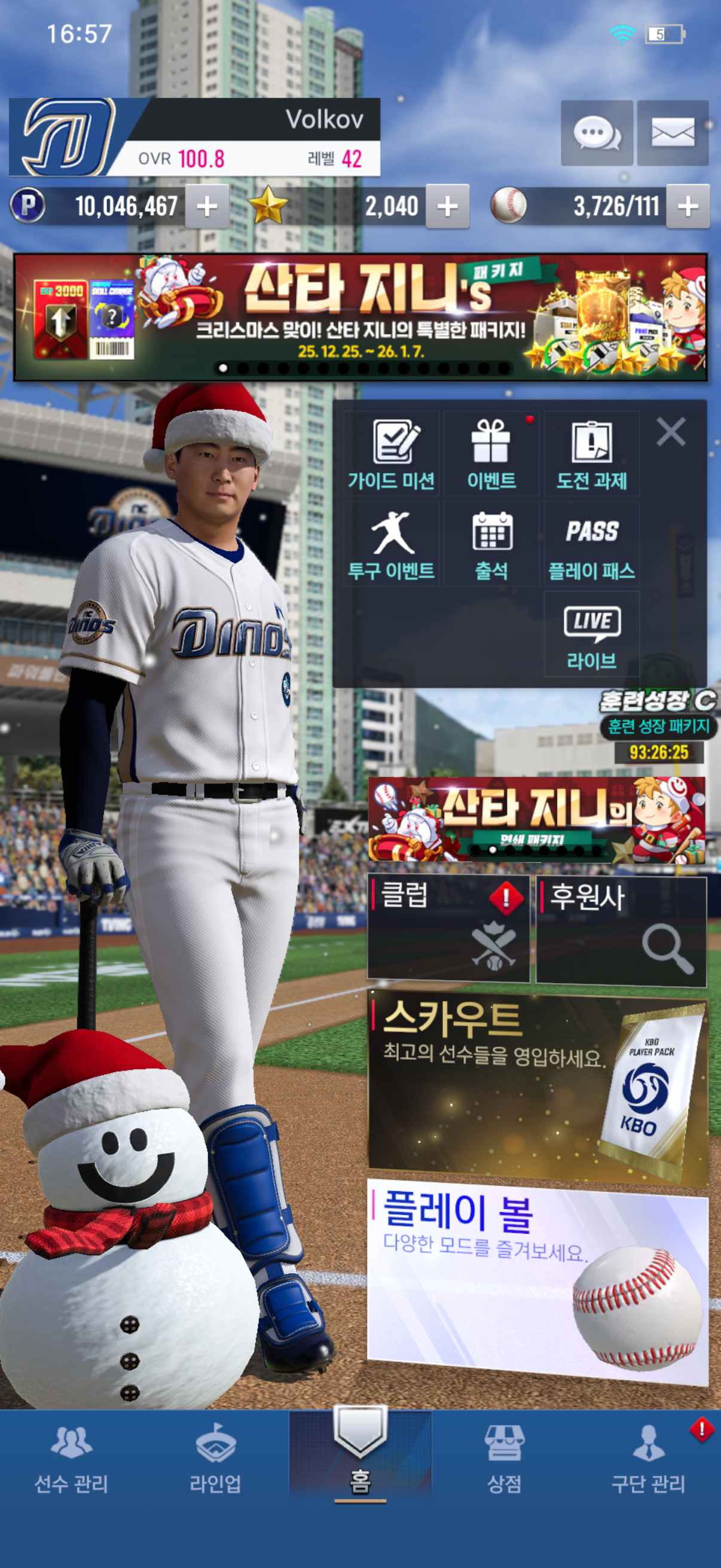721x1568 pixels.
Task: Open 라이브 menu
Action: pos(591,634)
